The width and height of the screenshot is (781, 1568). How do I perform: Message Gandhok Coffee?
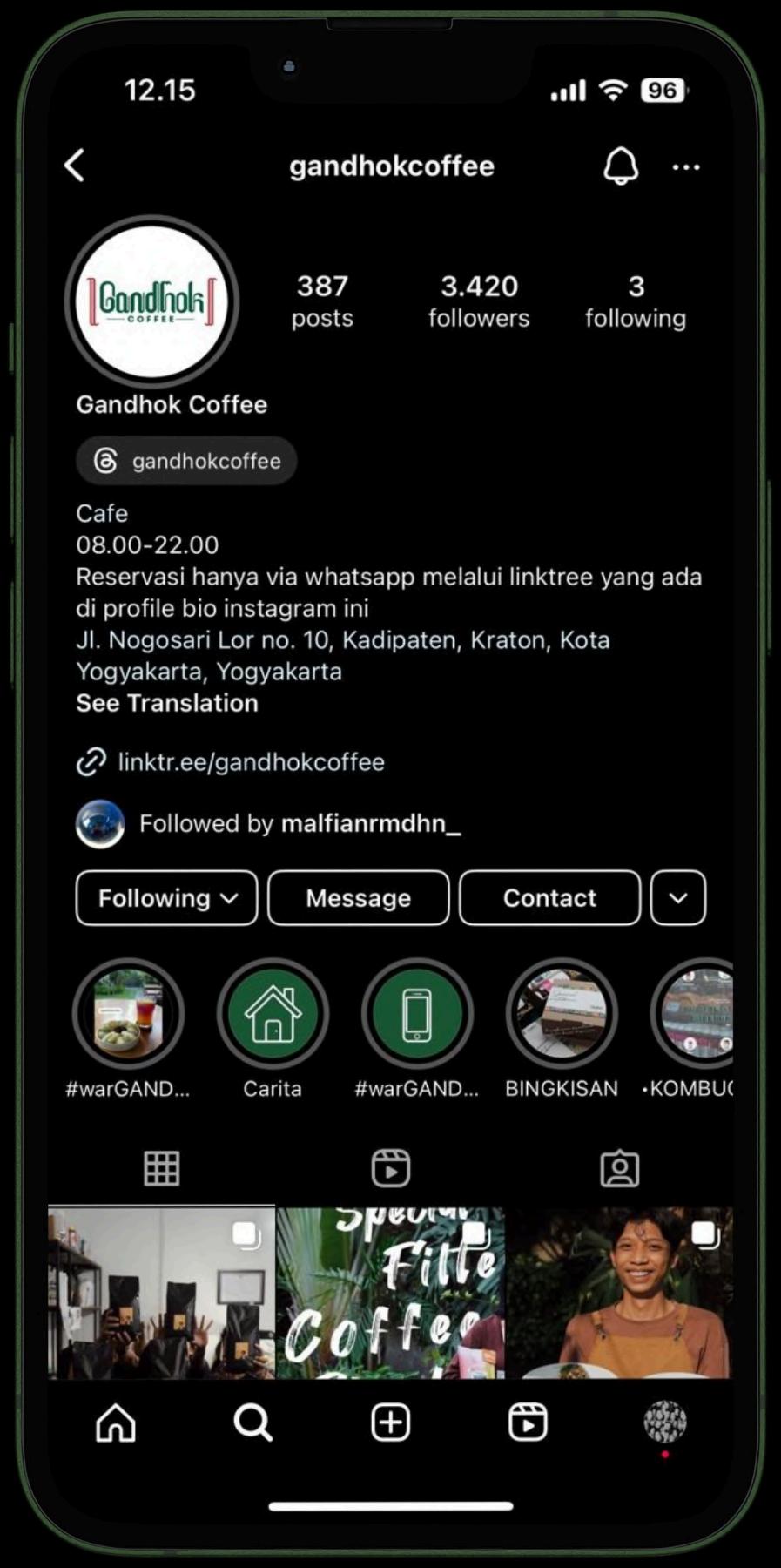358,898
